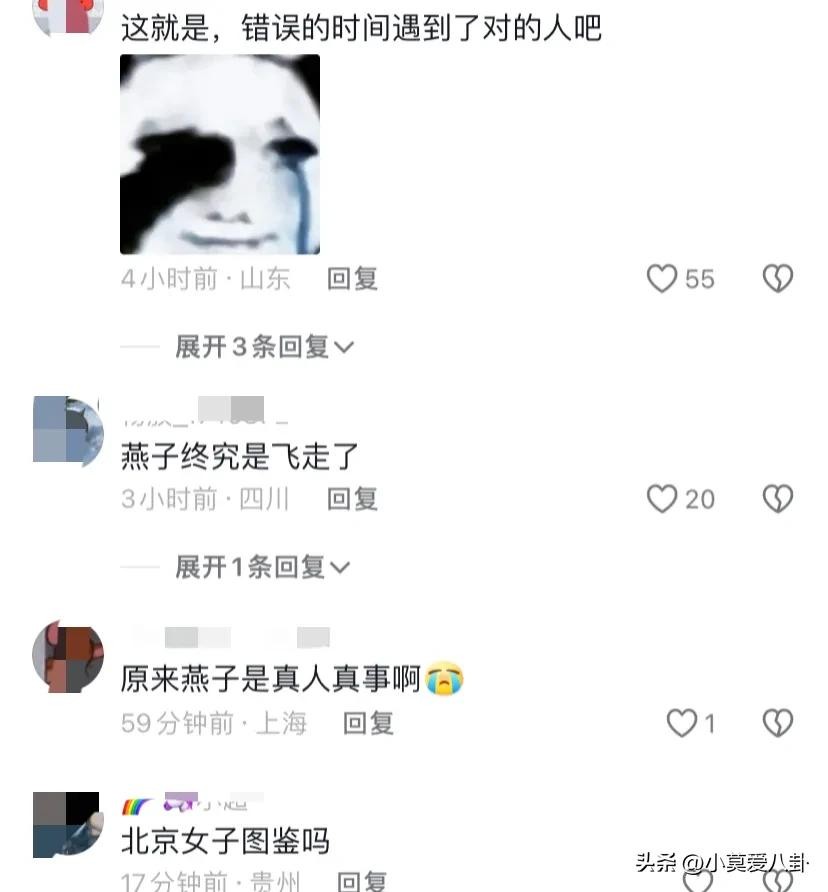Like the comment 原来燕子是真人真事啊

[x=682, y=722]
